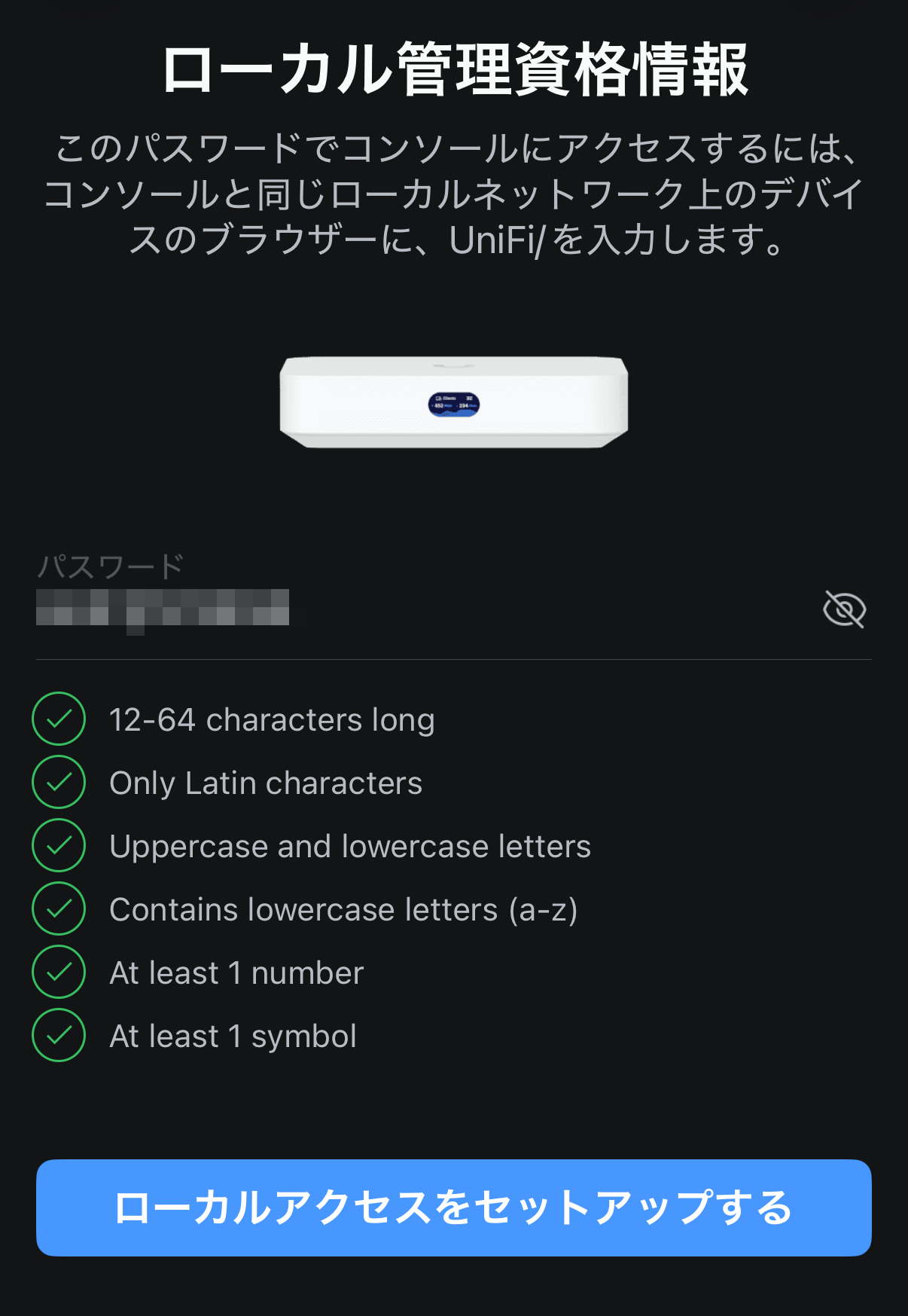The width and height of the screenshot is (908, 1316).
Task: Tap the パスワード input field
Action: (x=422, y=609)
